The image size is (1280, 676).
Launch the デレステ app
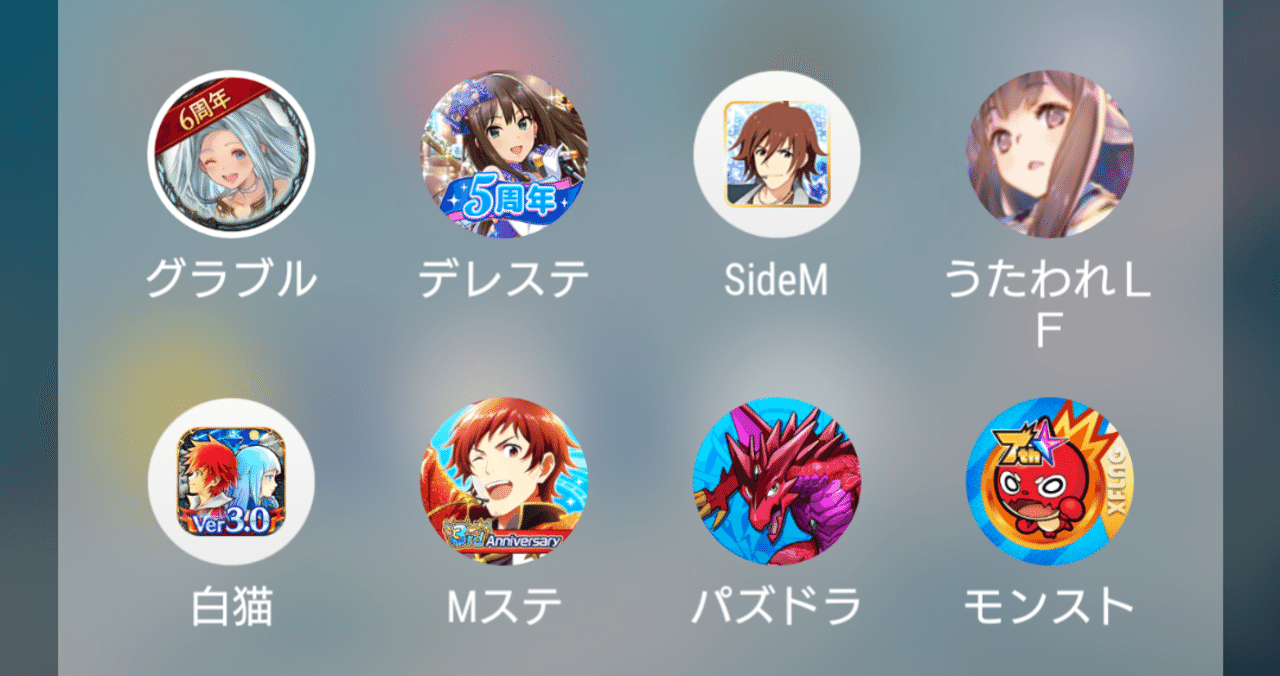coord(504,154)
